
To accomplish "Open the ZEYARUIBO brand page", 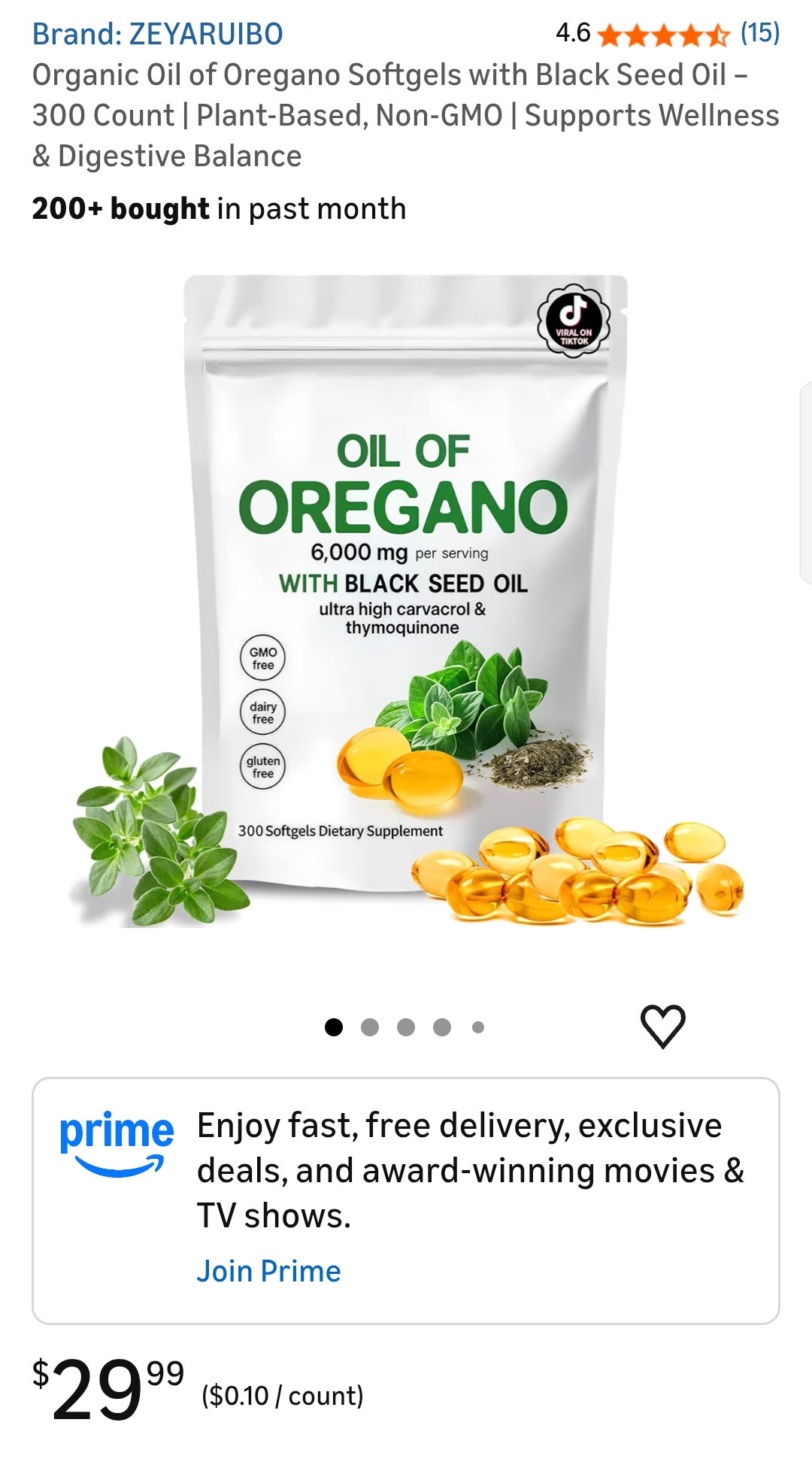I will point(158,33).
